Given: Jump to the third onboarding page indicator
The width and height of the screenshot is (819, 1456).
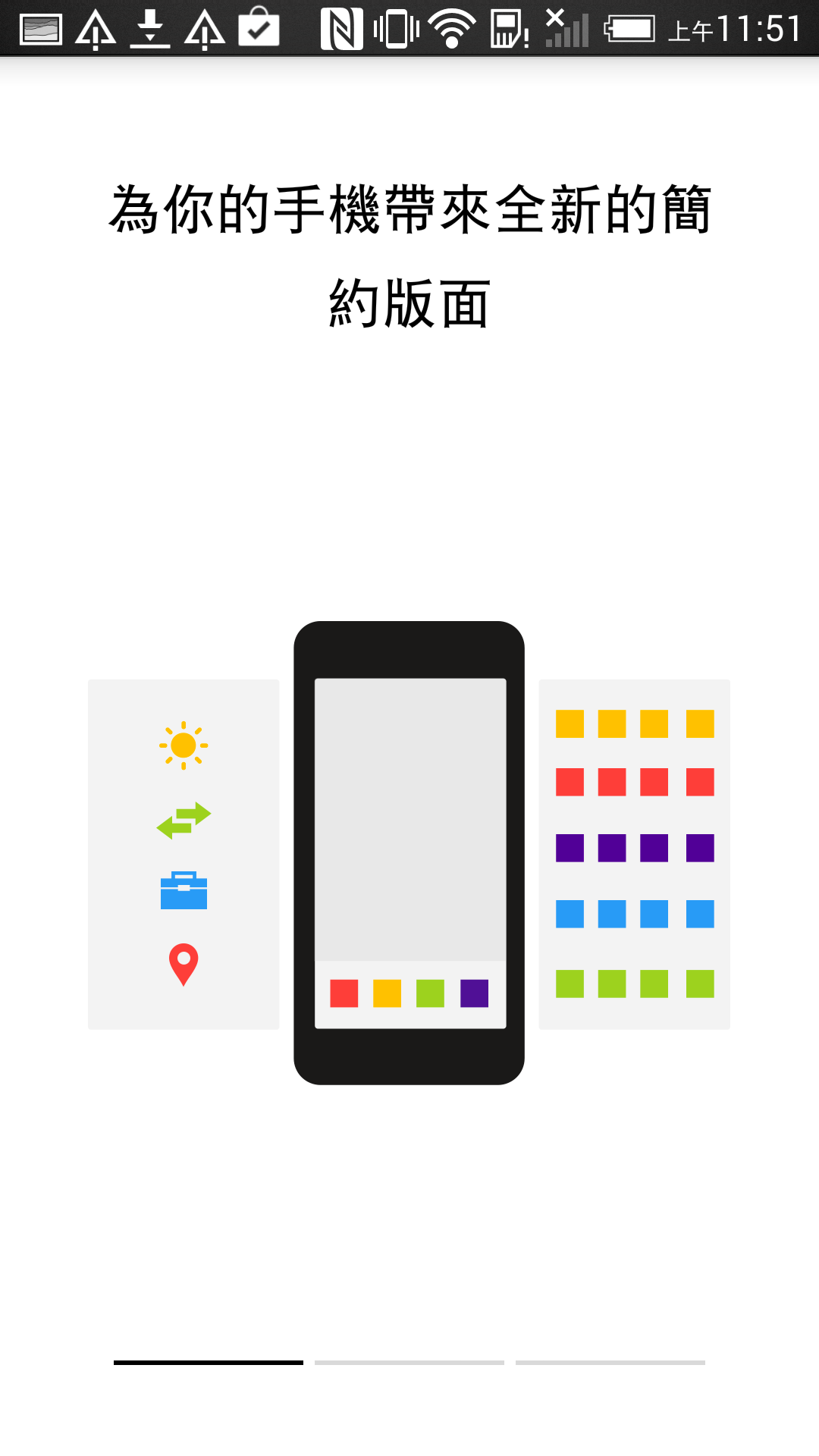Looking at the screenshot, I should tap(610, 1363).
